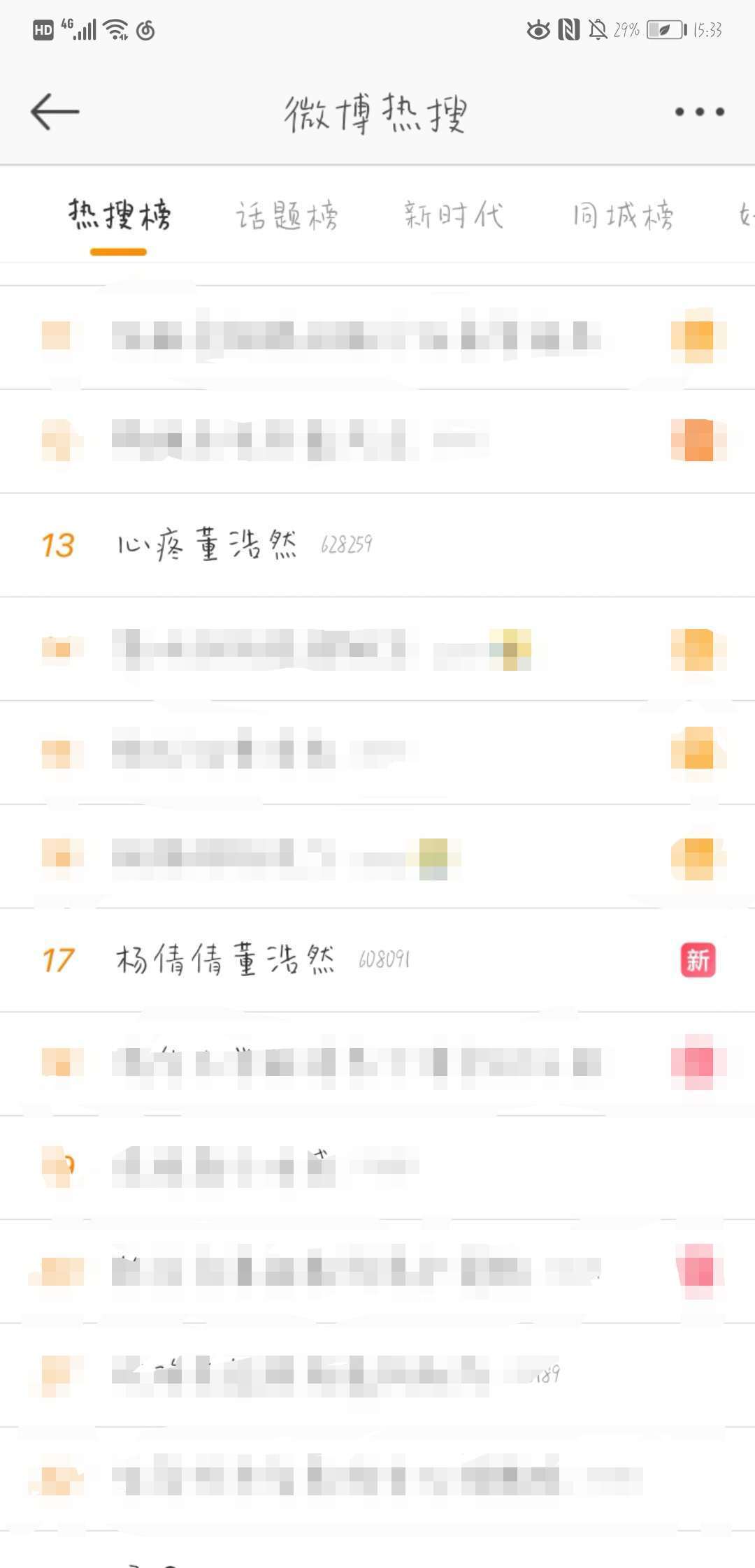Go back using the arrow icon

(x=55, y=112)
